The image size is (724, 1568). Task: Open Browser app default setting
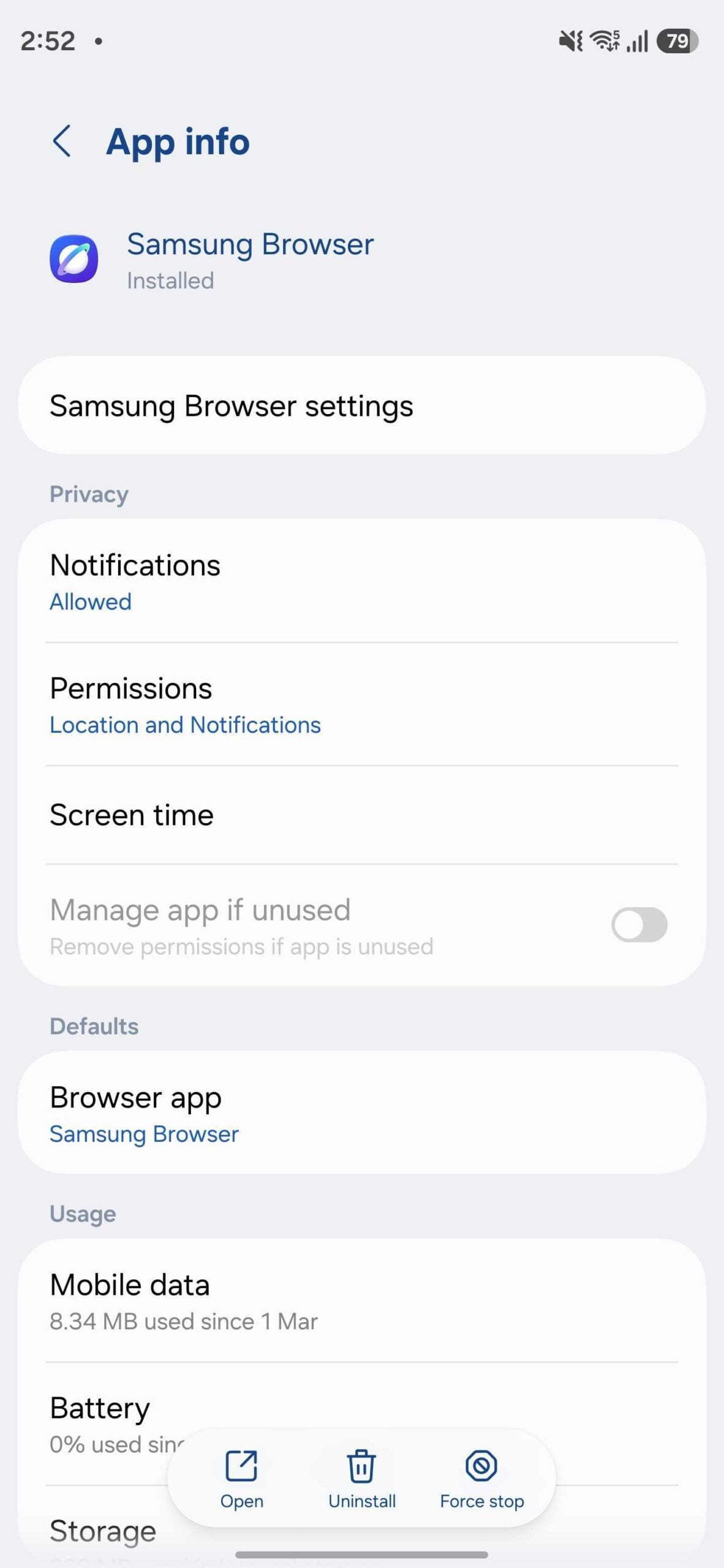click(x=361, y=1113)
